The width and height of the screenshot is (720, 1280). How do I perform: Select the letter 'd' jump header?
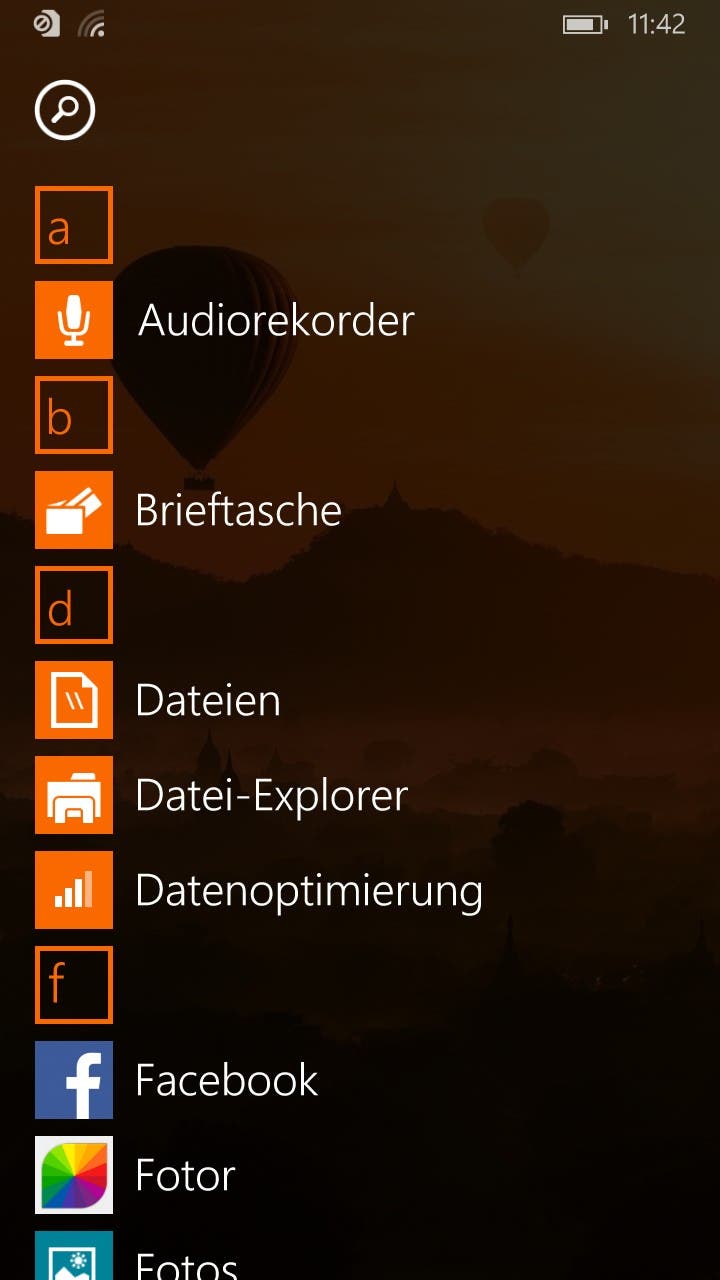(x=74, y=605)
